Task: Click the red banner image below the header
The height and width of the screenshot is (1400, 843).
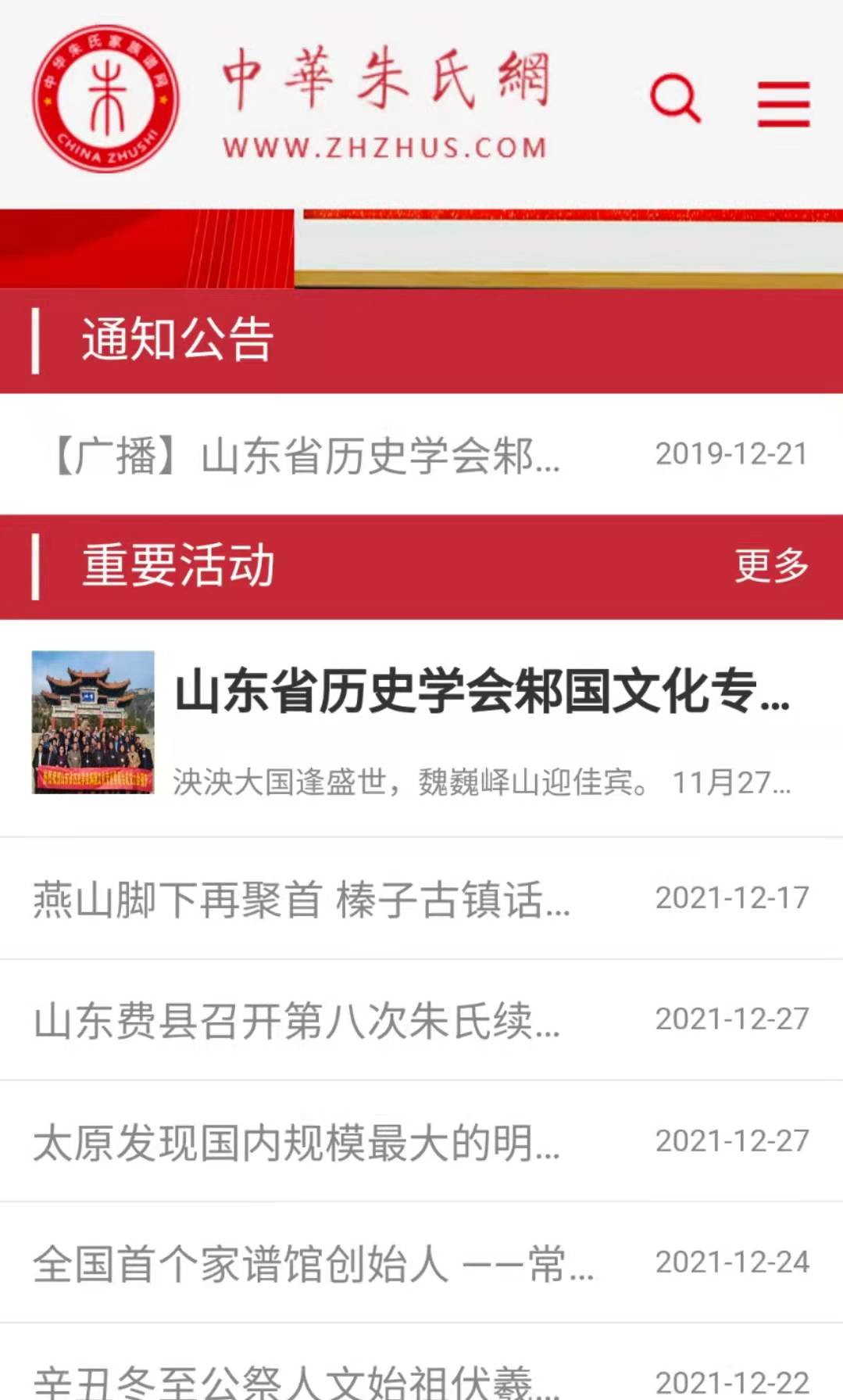Action: point(422,244)
